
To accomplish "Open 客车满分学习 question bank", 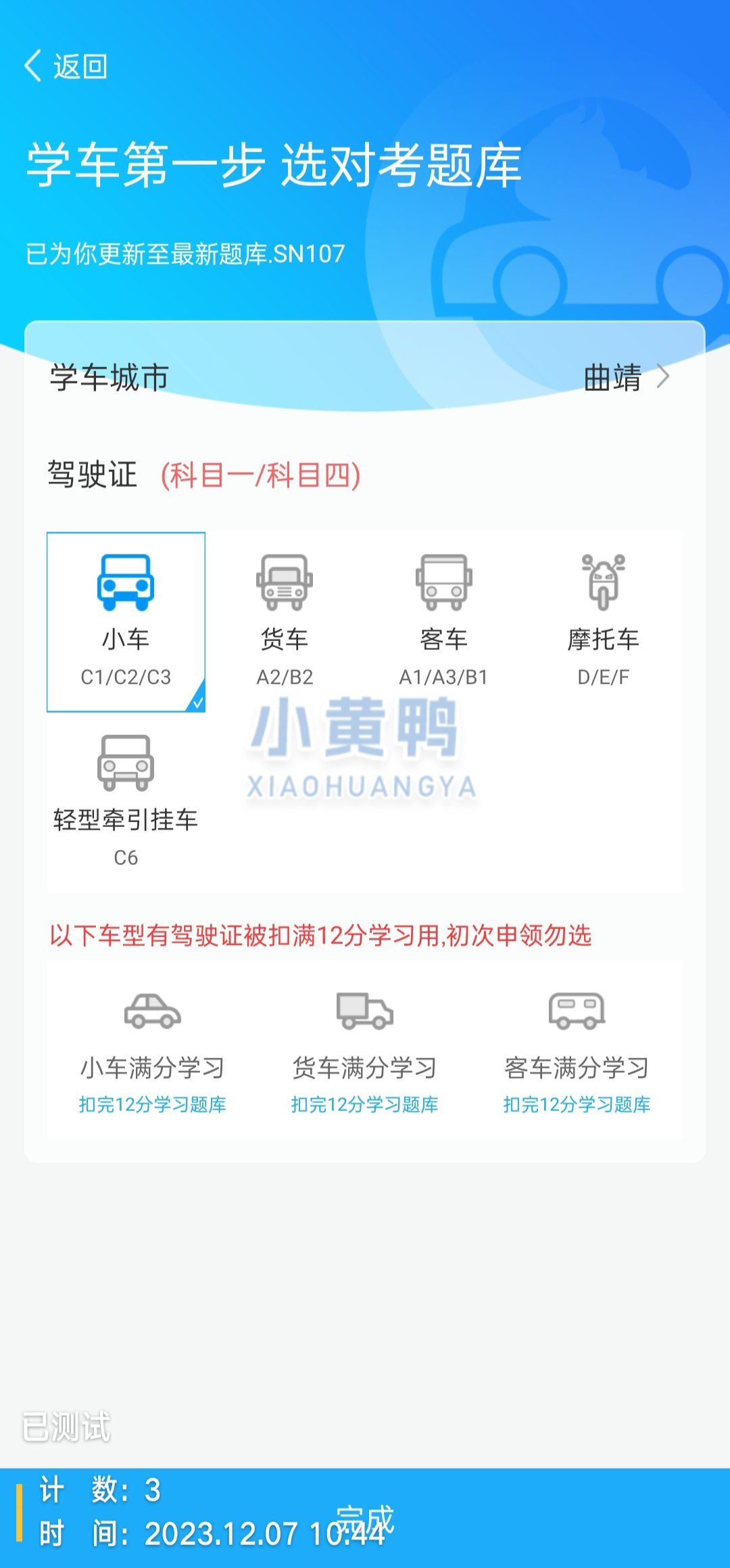I will [577, 1051].
